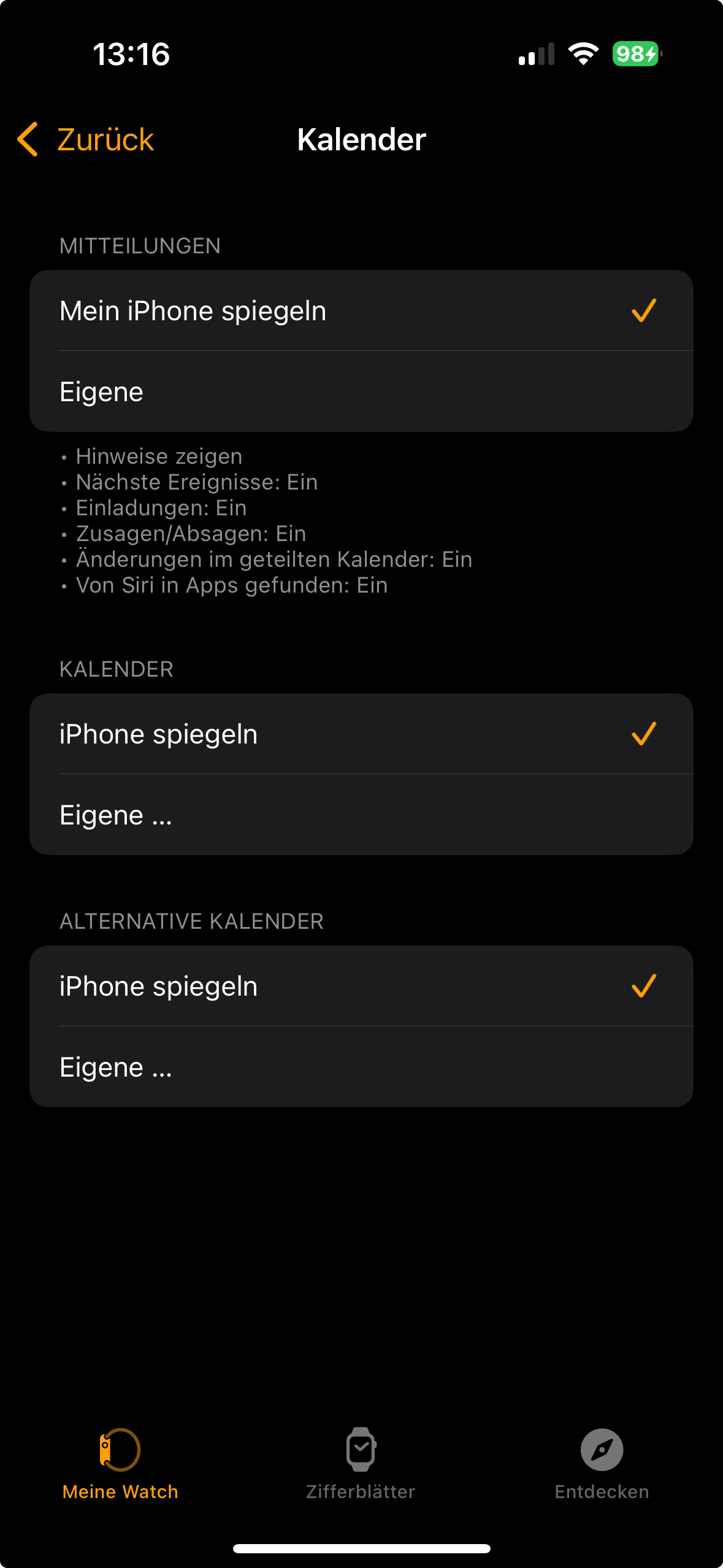The image size is (723, 1568).
Task: Select iPhone spiegeln under Alternative Kalender
Action: coord(361,986)
